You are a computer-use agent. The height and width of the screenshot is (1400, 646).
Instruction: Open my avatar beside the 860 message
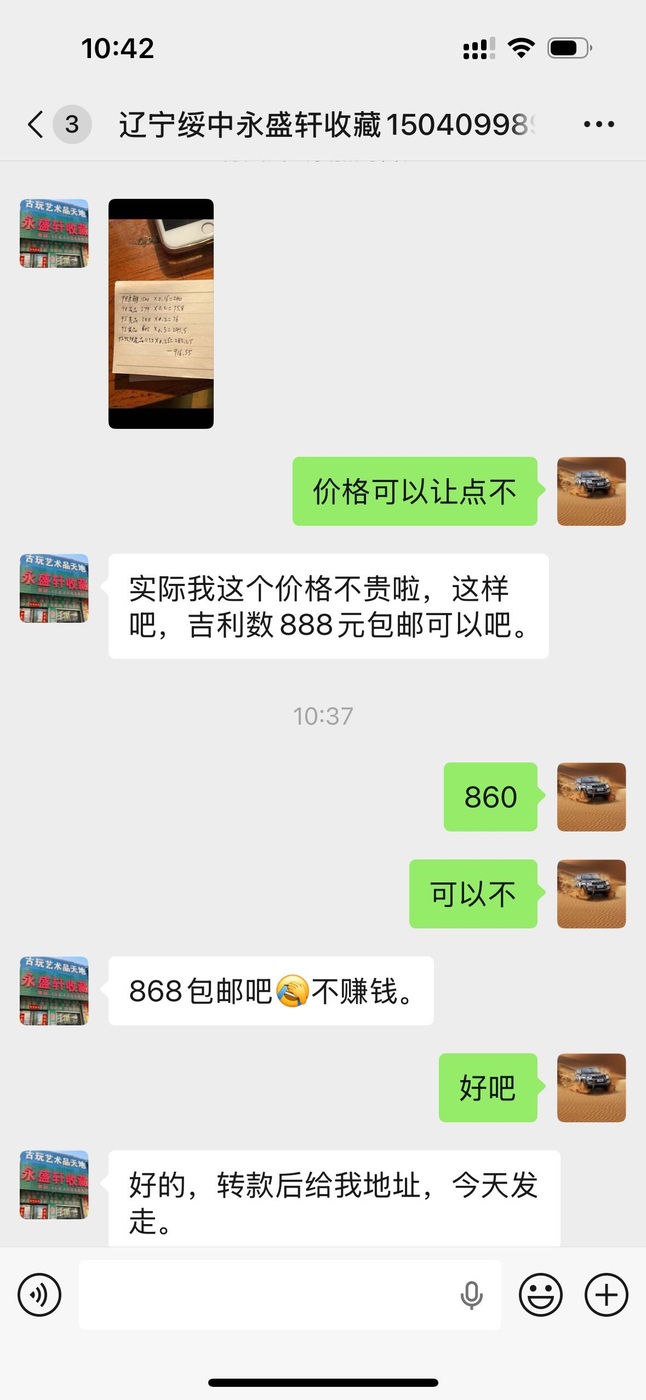pos(591,797)
